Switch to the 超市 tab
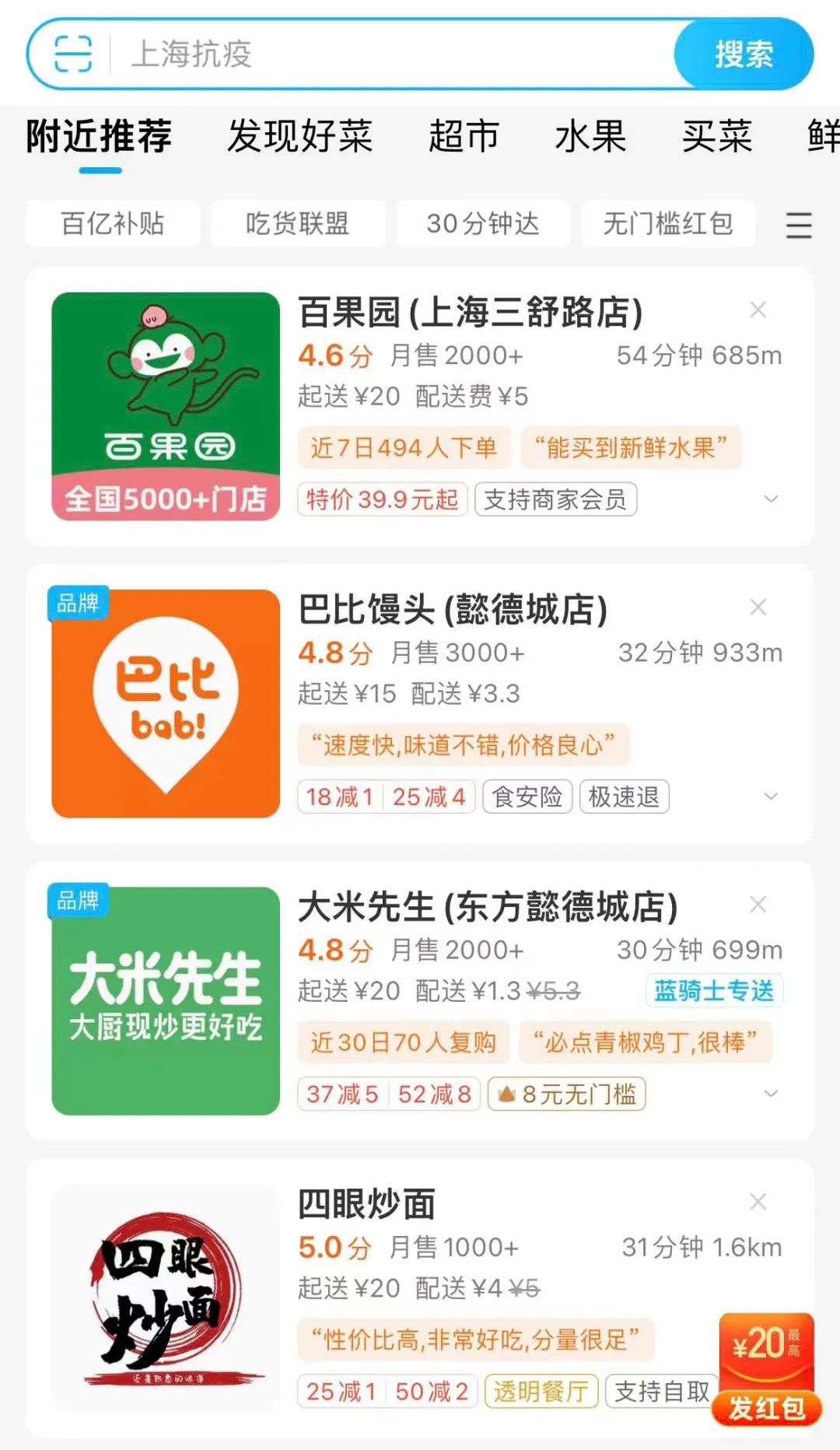Screen dimensions: 840x1450 point(464,137)
